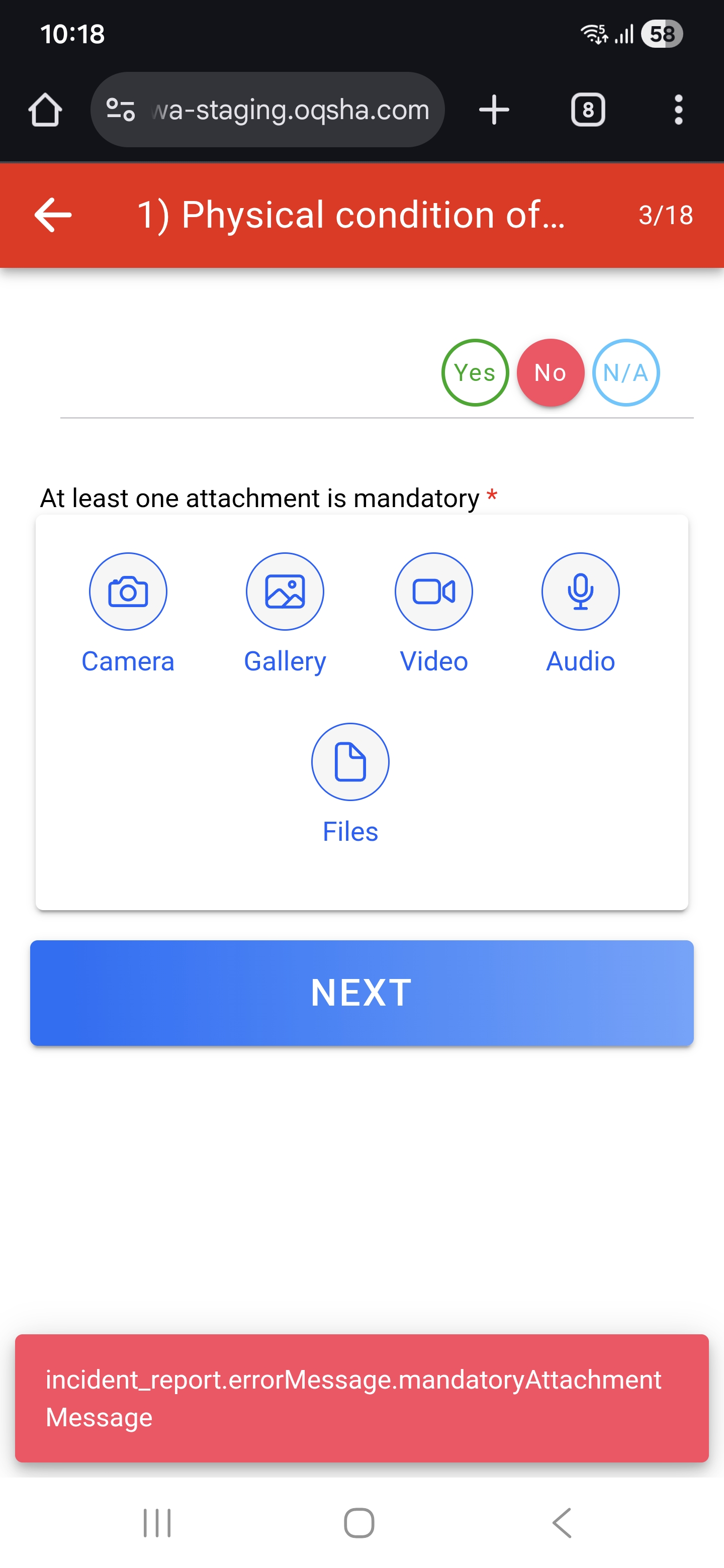Attach a photo using Camera

[128, 592]
